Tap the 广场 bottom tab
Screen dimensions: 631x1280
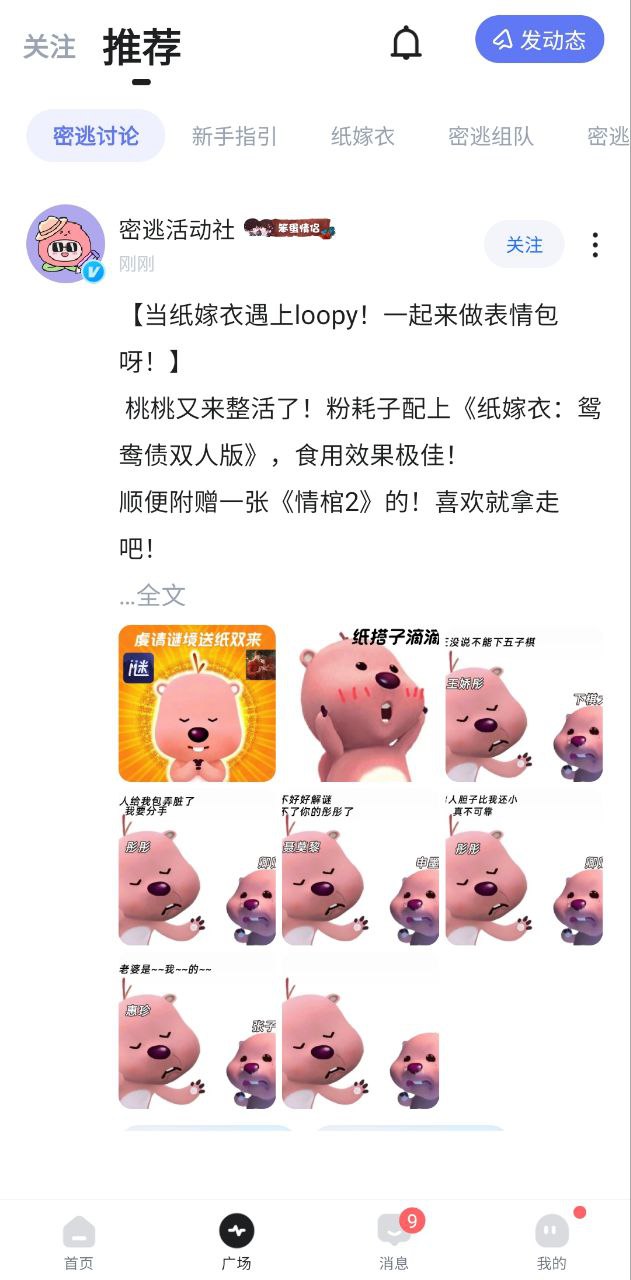tap(237, 1242)
